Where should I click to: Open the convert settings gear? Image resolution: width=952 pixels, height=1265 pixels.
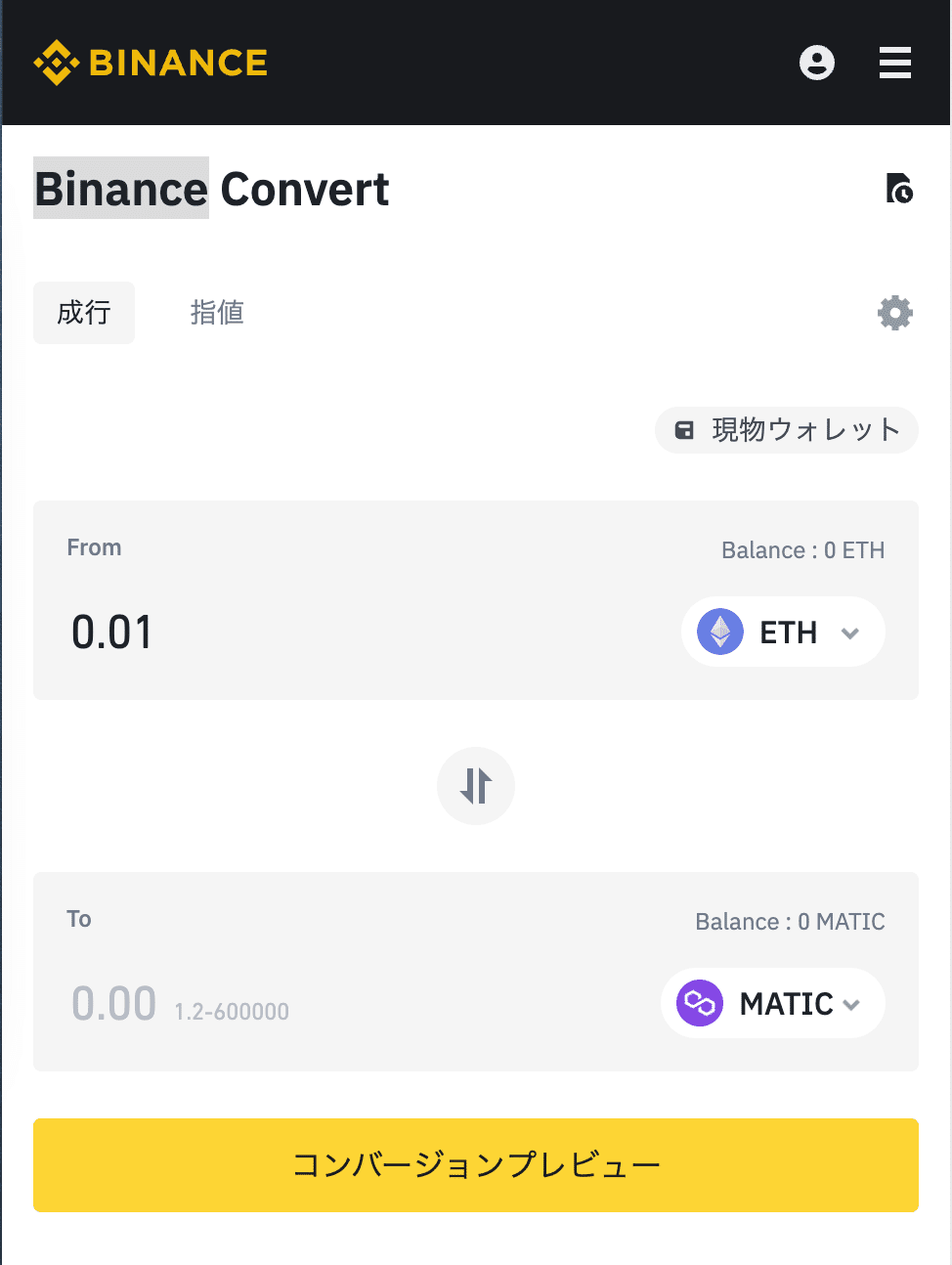[895, 313]
